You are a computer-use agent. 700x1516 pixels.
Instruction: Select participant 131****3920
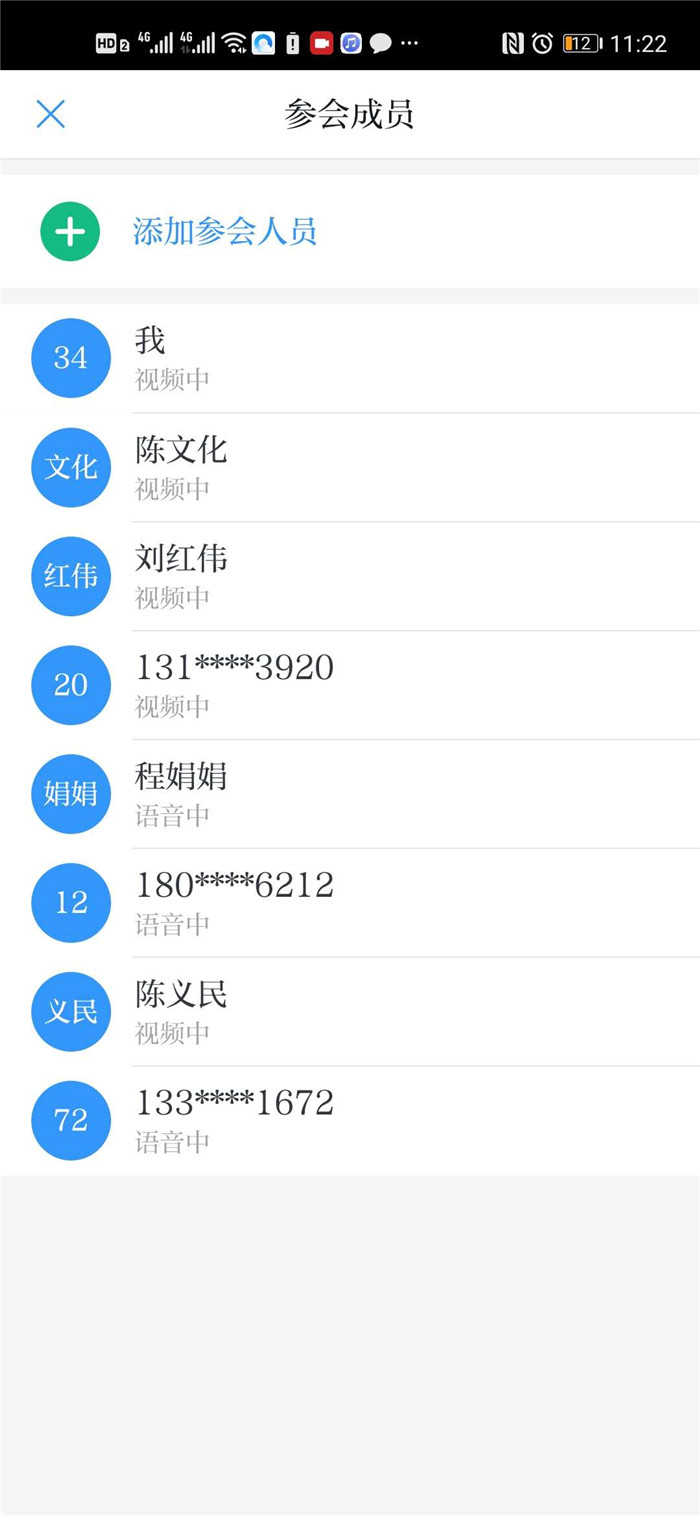click(x=350, y=685)
